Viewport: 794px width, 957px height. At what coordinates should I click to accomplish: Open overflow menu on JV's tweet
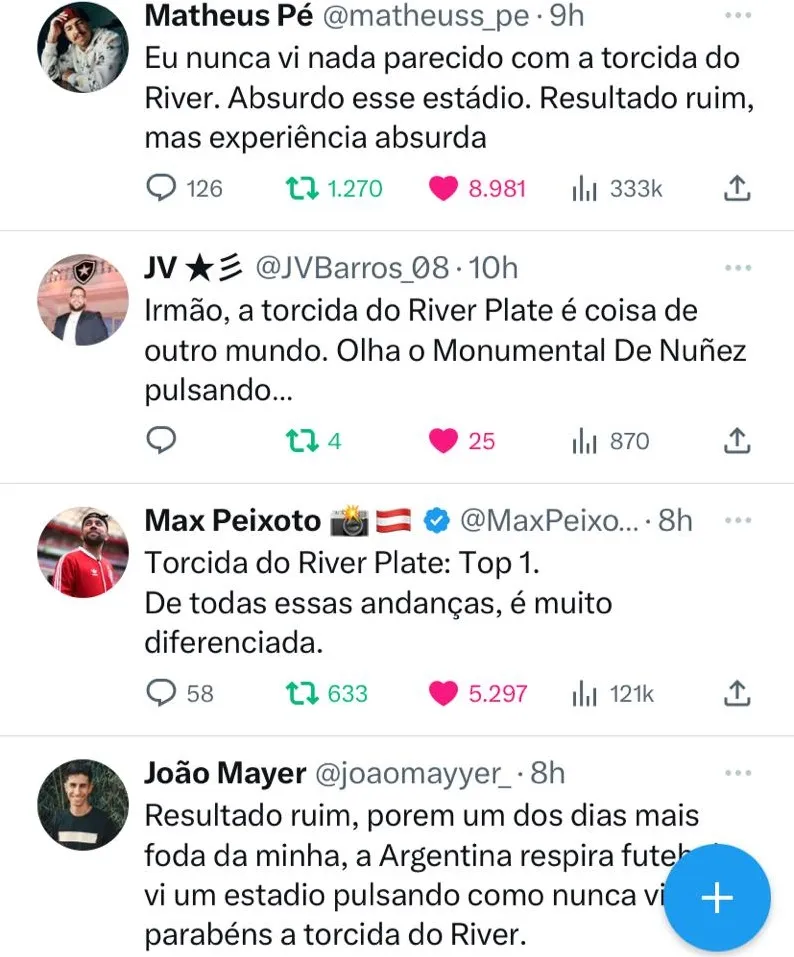[738, 268]
